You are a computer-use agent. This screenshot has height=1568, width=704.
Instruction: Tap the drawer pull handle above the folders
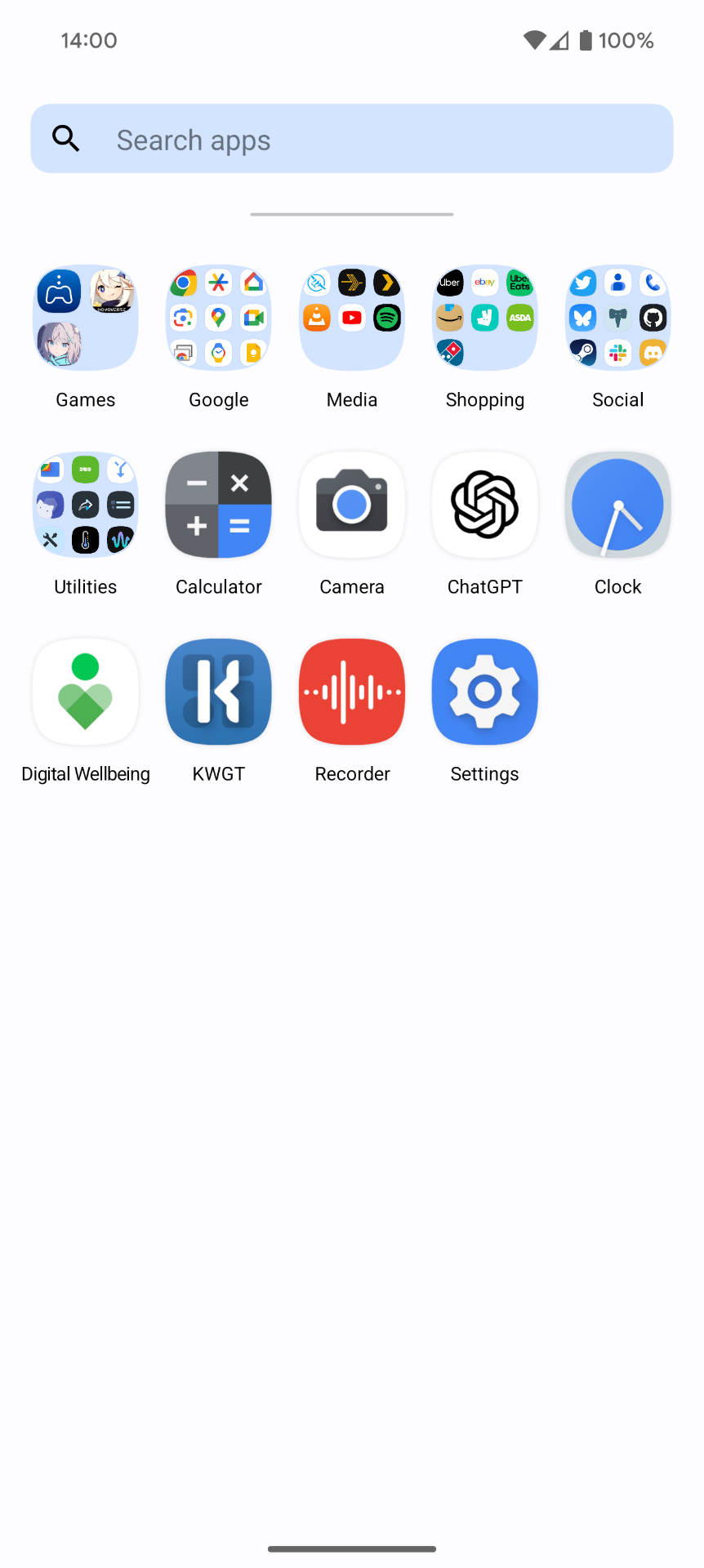tap(351, 214)
